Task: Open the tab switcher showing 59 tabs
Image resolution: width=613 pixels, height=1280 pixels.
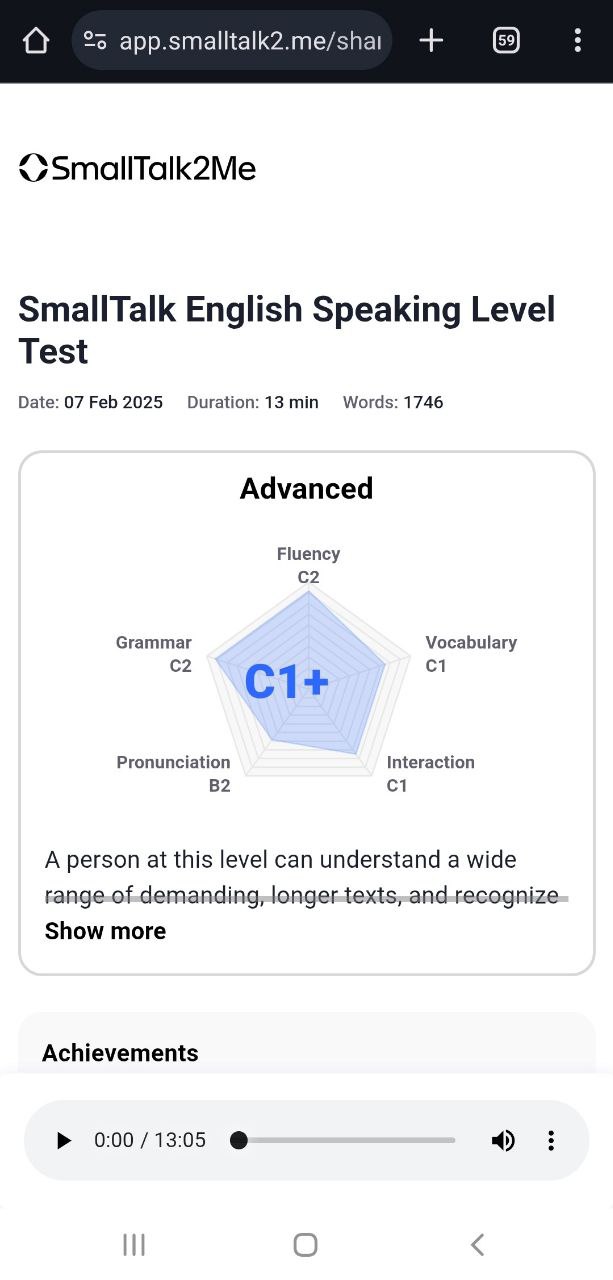Action: point(506,40)
